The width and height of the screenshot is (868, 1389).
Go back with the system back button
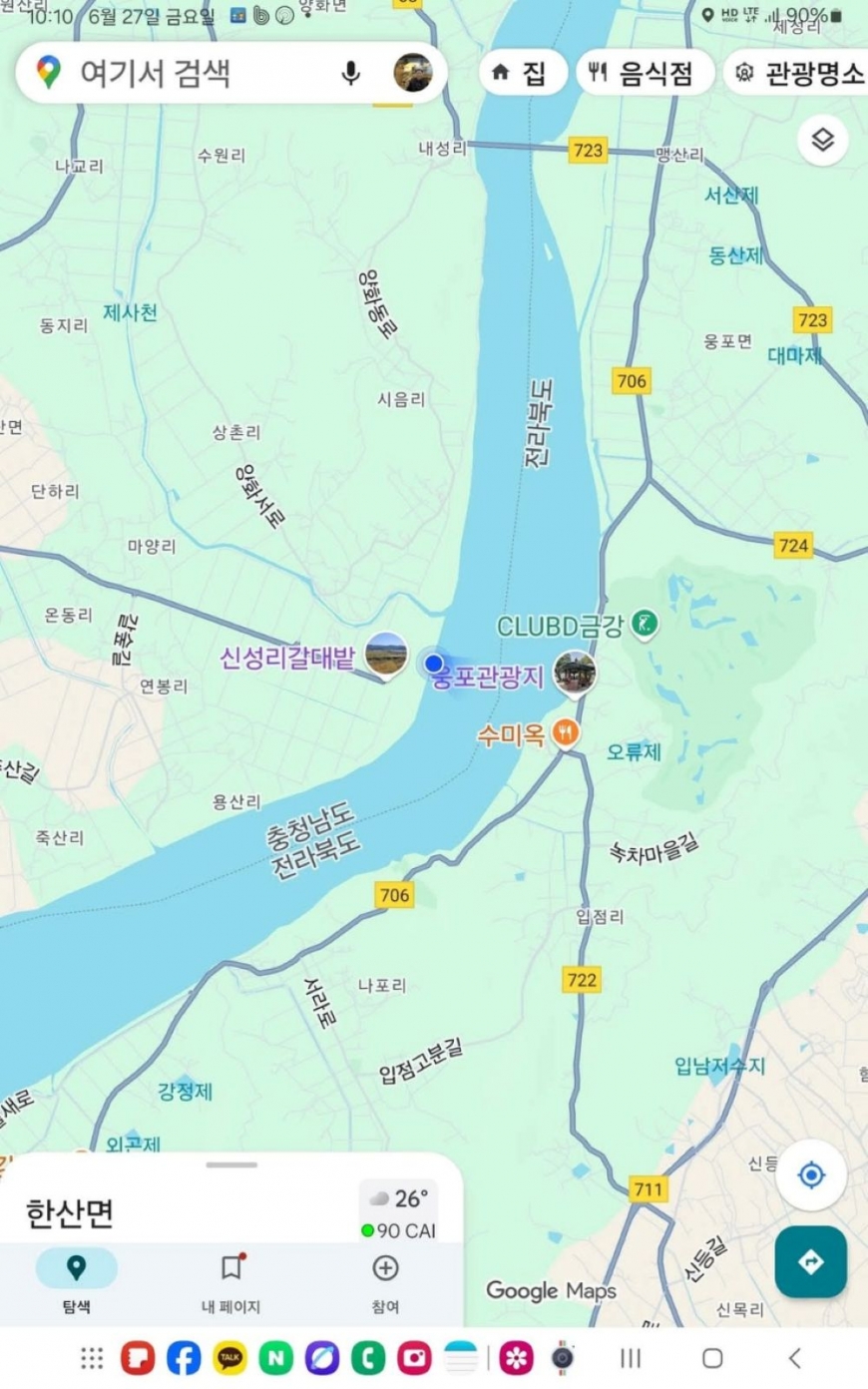[x=794, y=1358]
